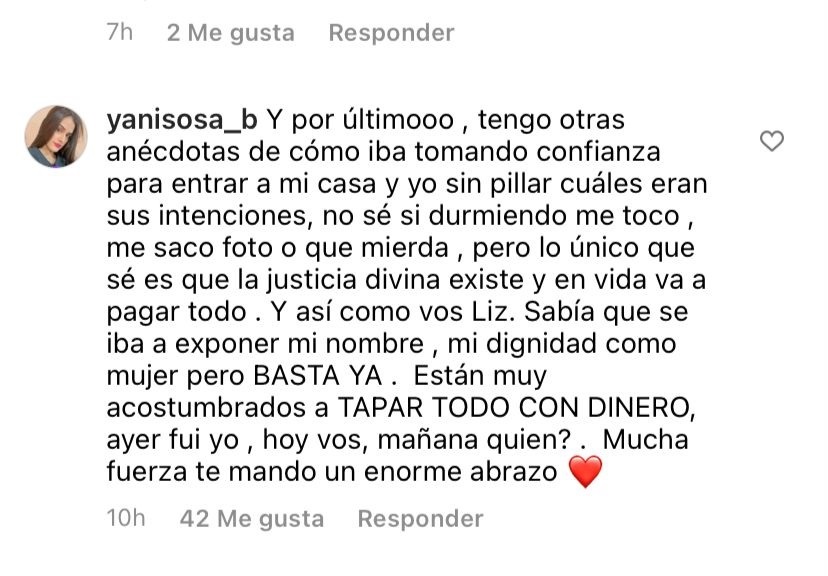Open the yanisosa_b username link
The height and width of the screenshot is (576, 828).
(x=181, y=121)
